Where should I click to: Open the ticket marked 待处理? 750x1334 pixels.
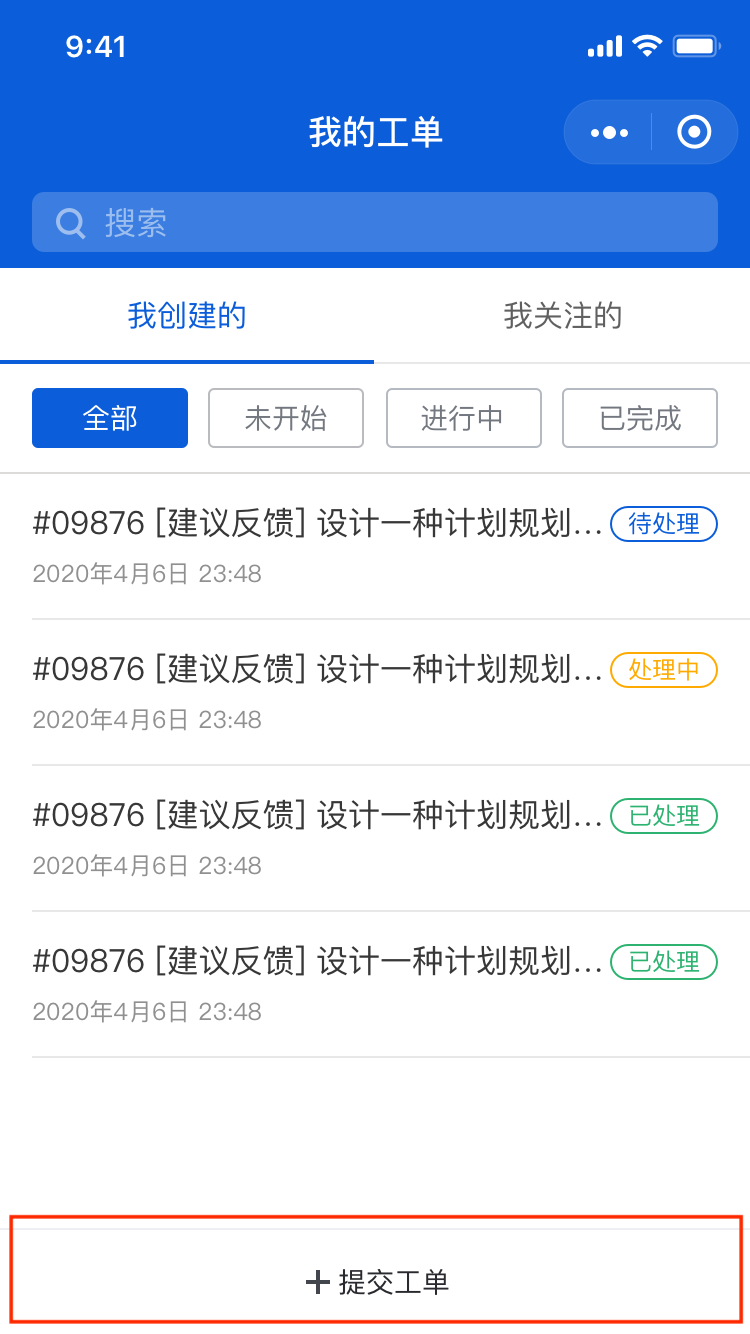click(375, 546)
